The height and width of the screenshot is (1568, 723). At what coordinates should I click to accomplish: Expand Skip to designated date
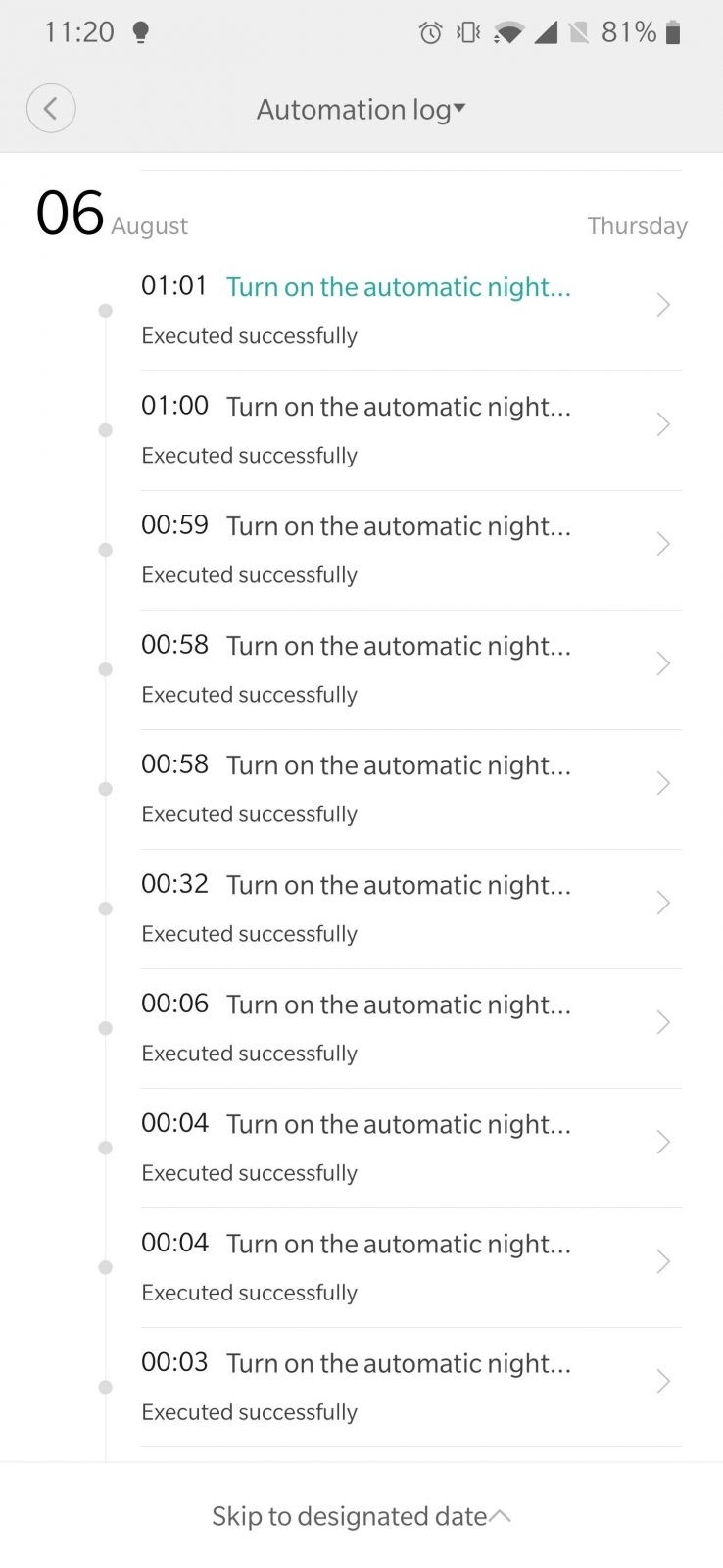click(361, 1516)
